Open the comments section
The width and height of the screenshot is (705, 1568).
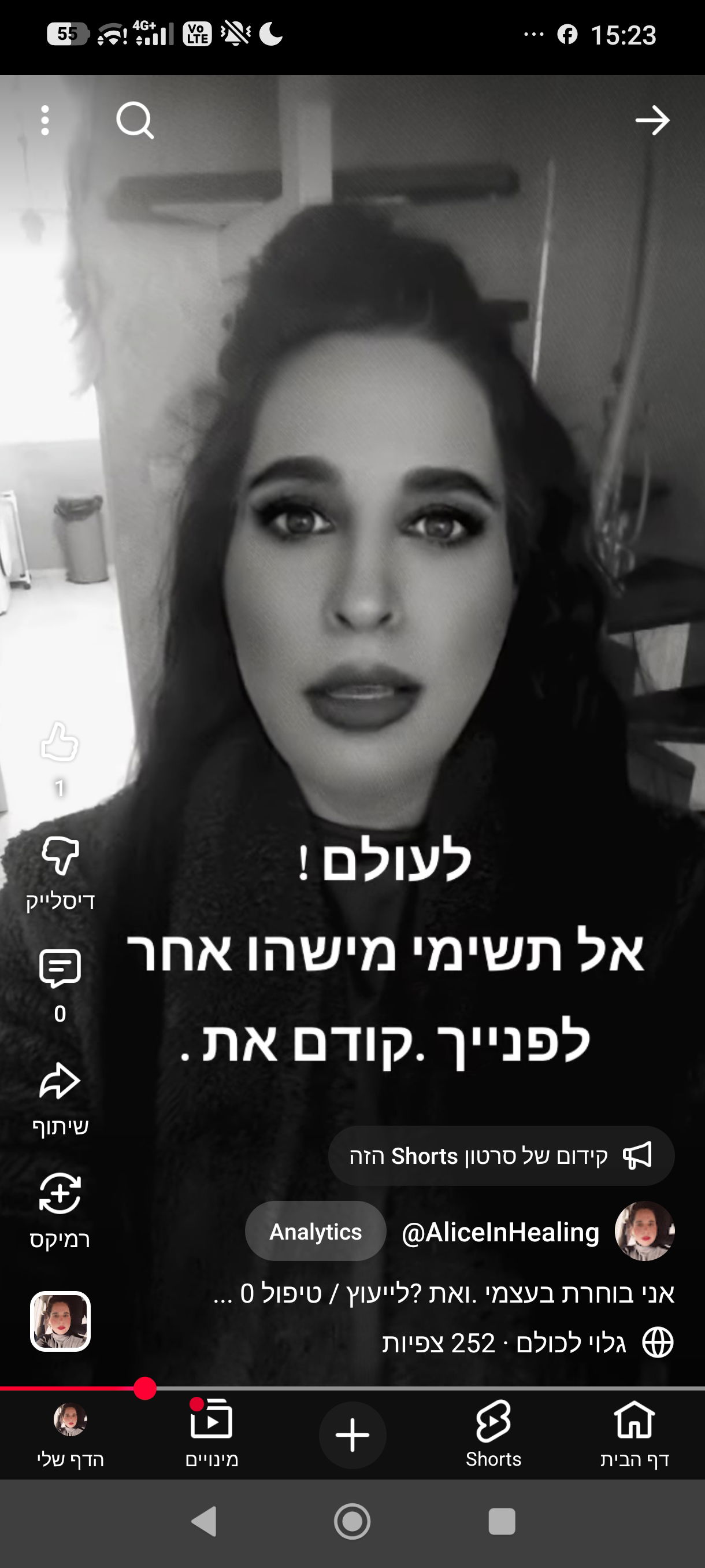coord(60,968)
